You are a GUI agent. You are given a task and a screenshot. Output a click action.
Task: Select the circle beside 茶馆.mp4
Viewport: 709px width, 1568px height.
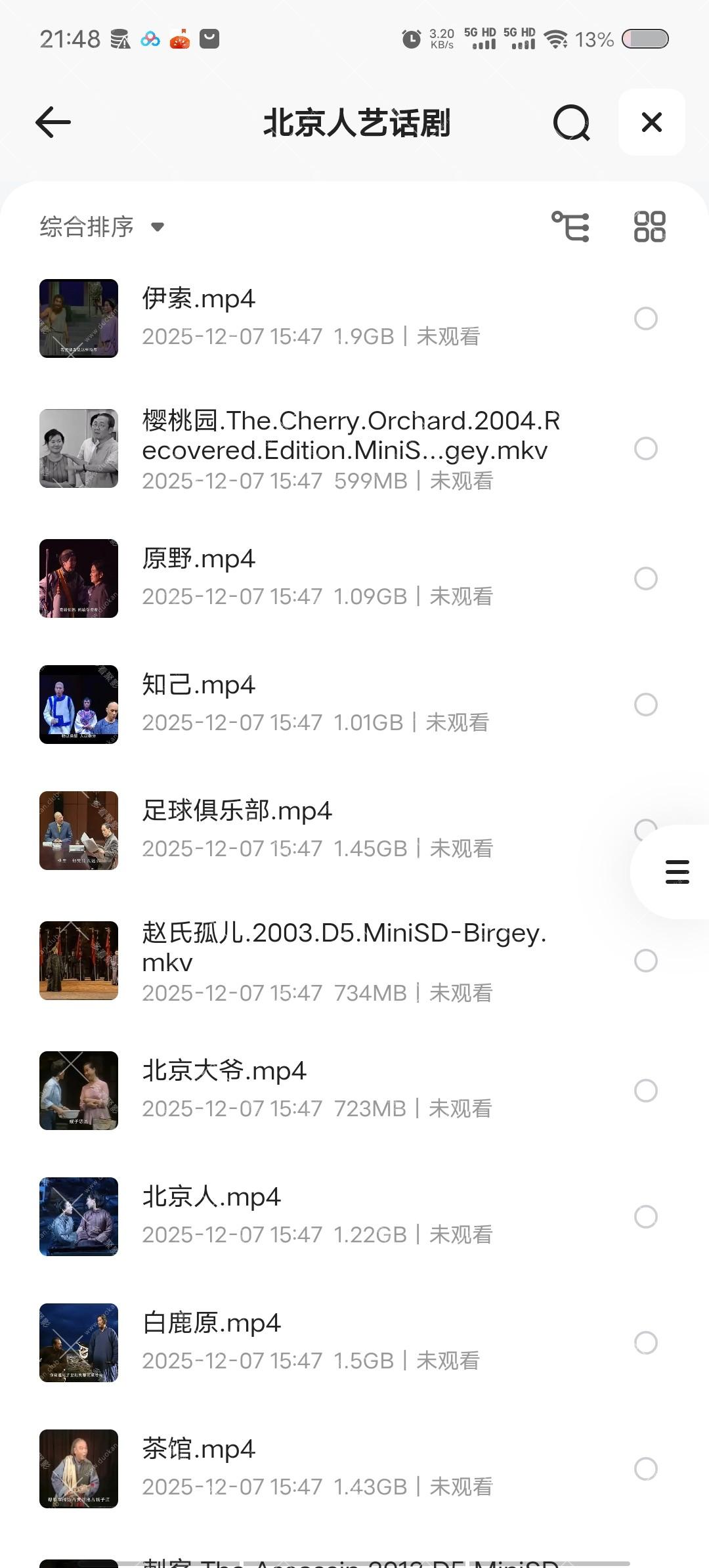[x=646, y=1469]
